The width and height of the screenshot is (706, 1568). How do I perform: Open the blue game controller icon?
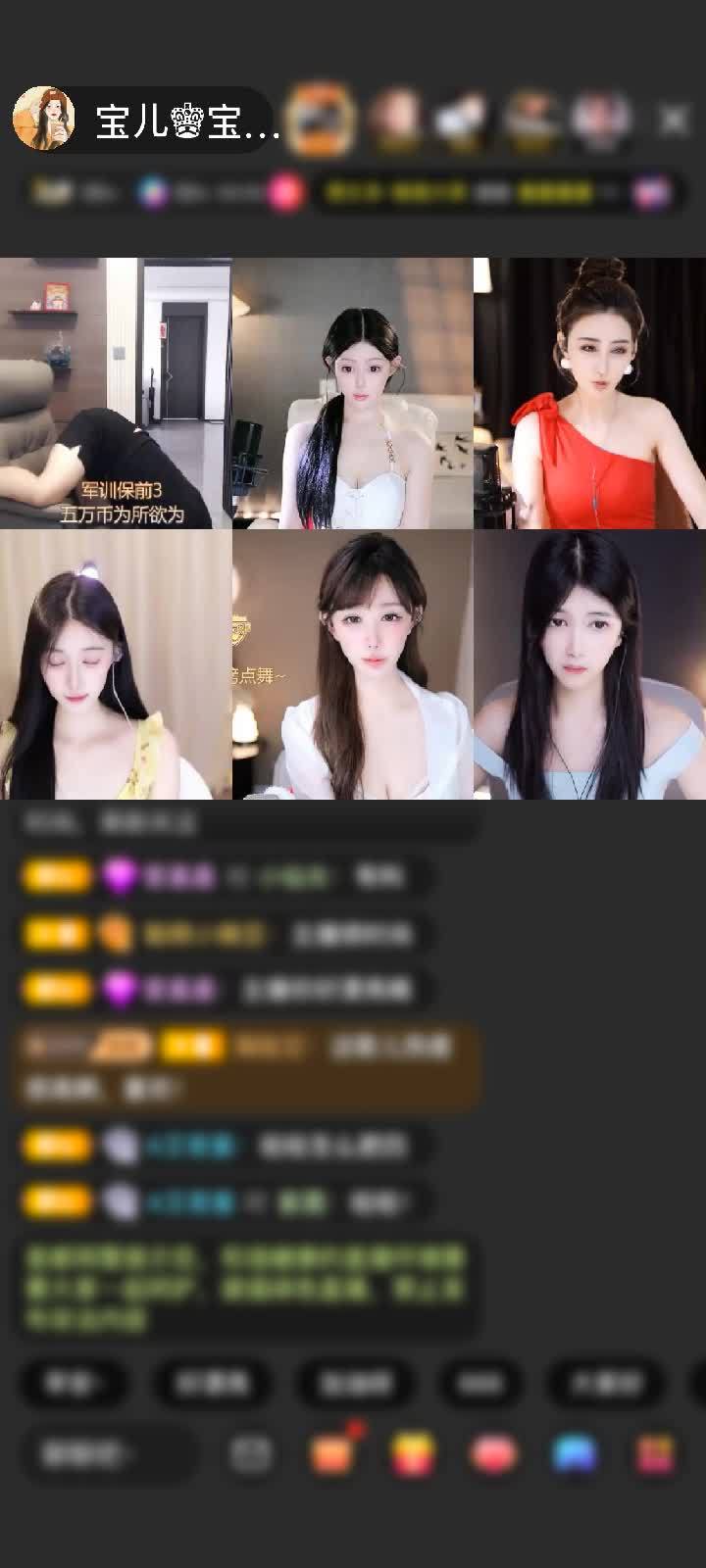[x=575, y=1454]
